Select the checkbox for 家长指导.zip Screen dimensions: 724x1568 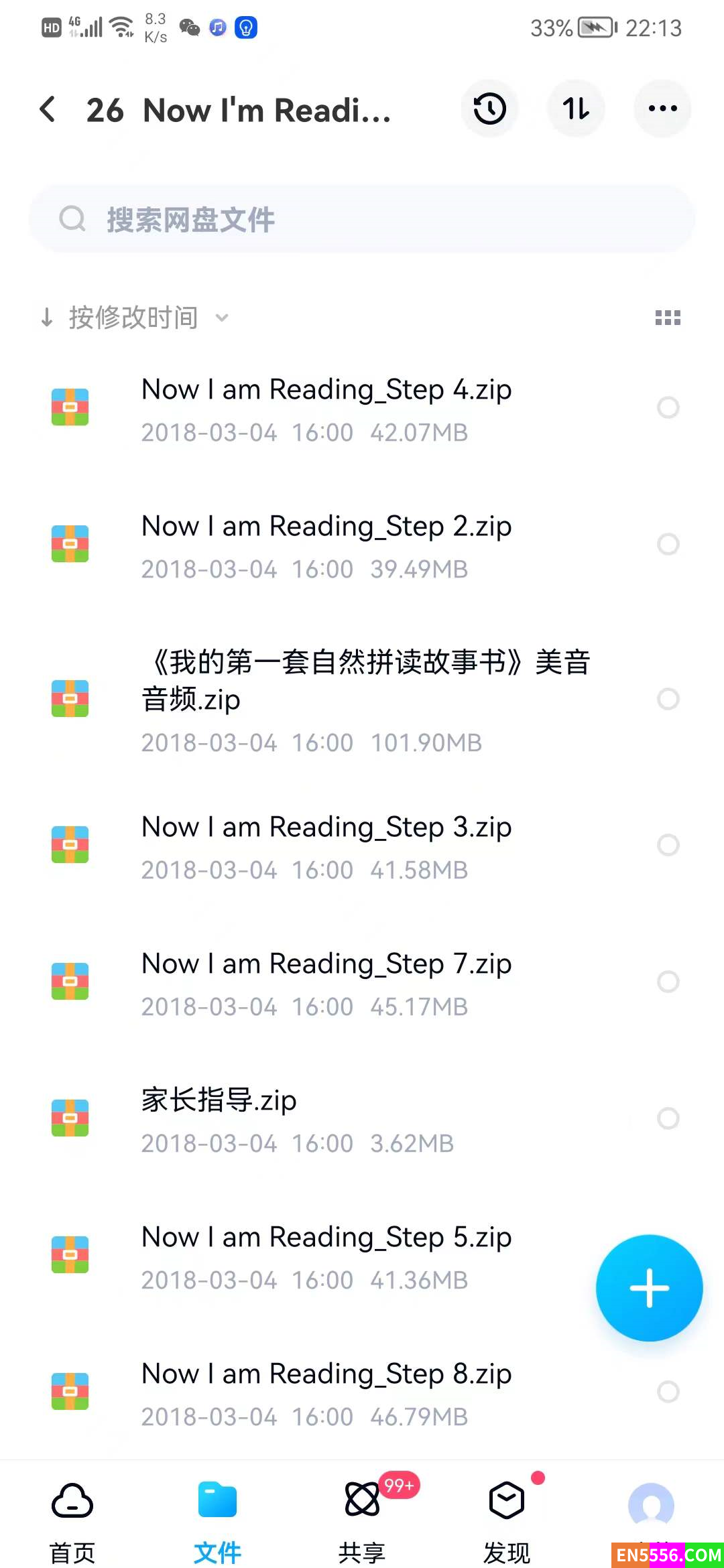coord(668,1118)
